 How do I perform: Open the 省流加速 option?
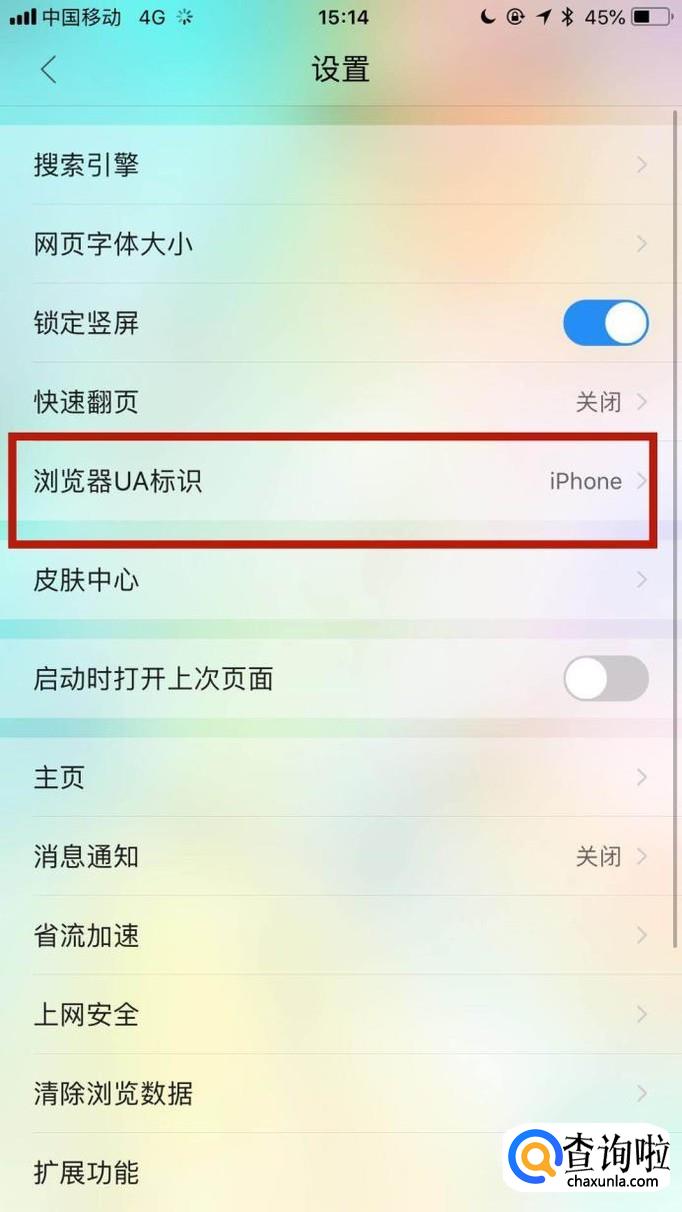[x=340, y=936]
